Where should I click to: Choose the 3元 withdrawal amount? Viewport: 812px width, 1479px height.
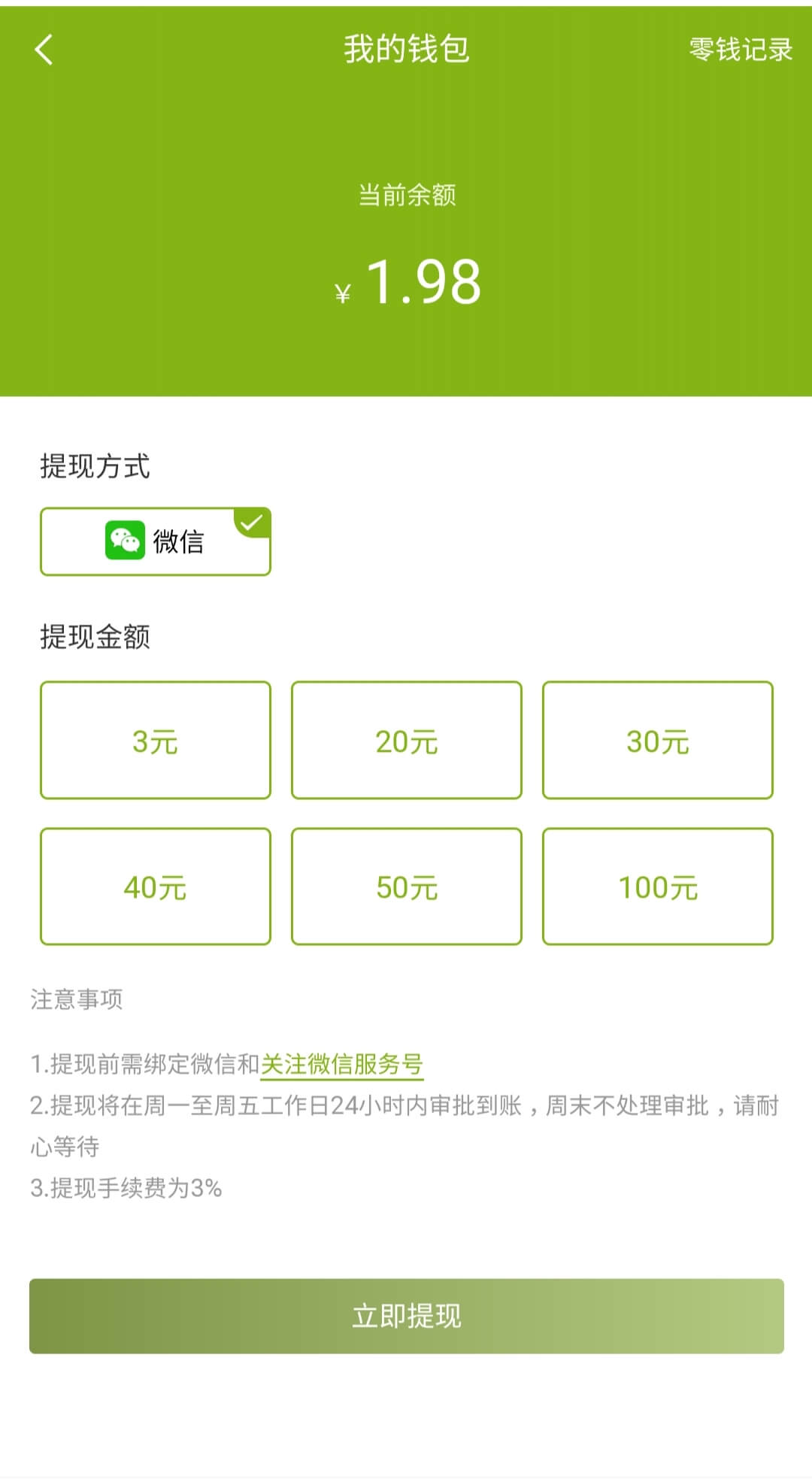tap(156, 741)
